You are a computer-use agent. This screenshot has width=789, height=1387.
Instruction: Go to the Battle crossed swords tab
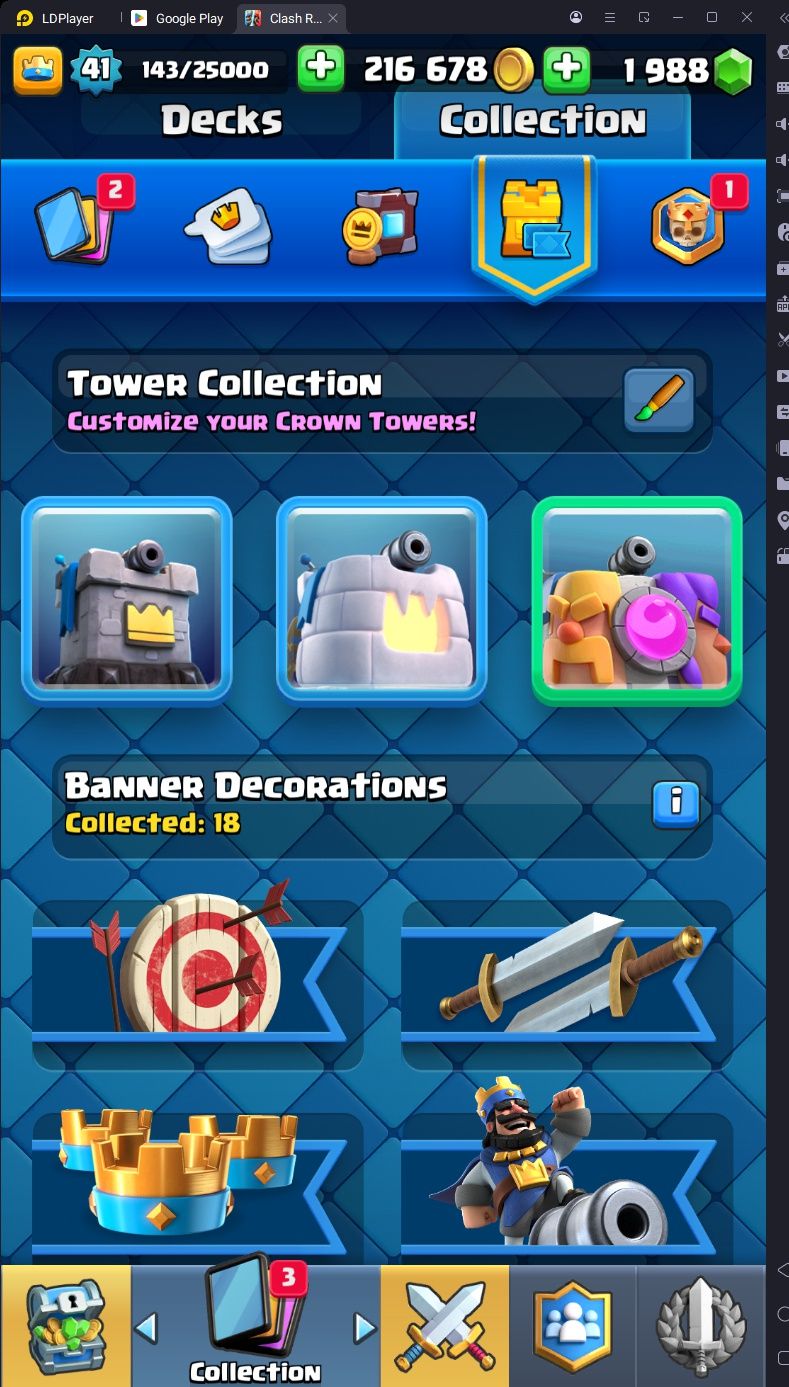click(444, 1324)
